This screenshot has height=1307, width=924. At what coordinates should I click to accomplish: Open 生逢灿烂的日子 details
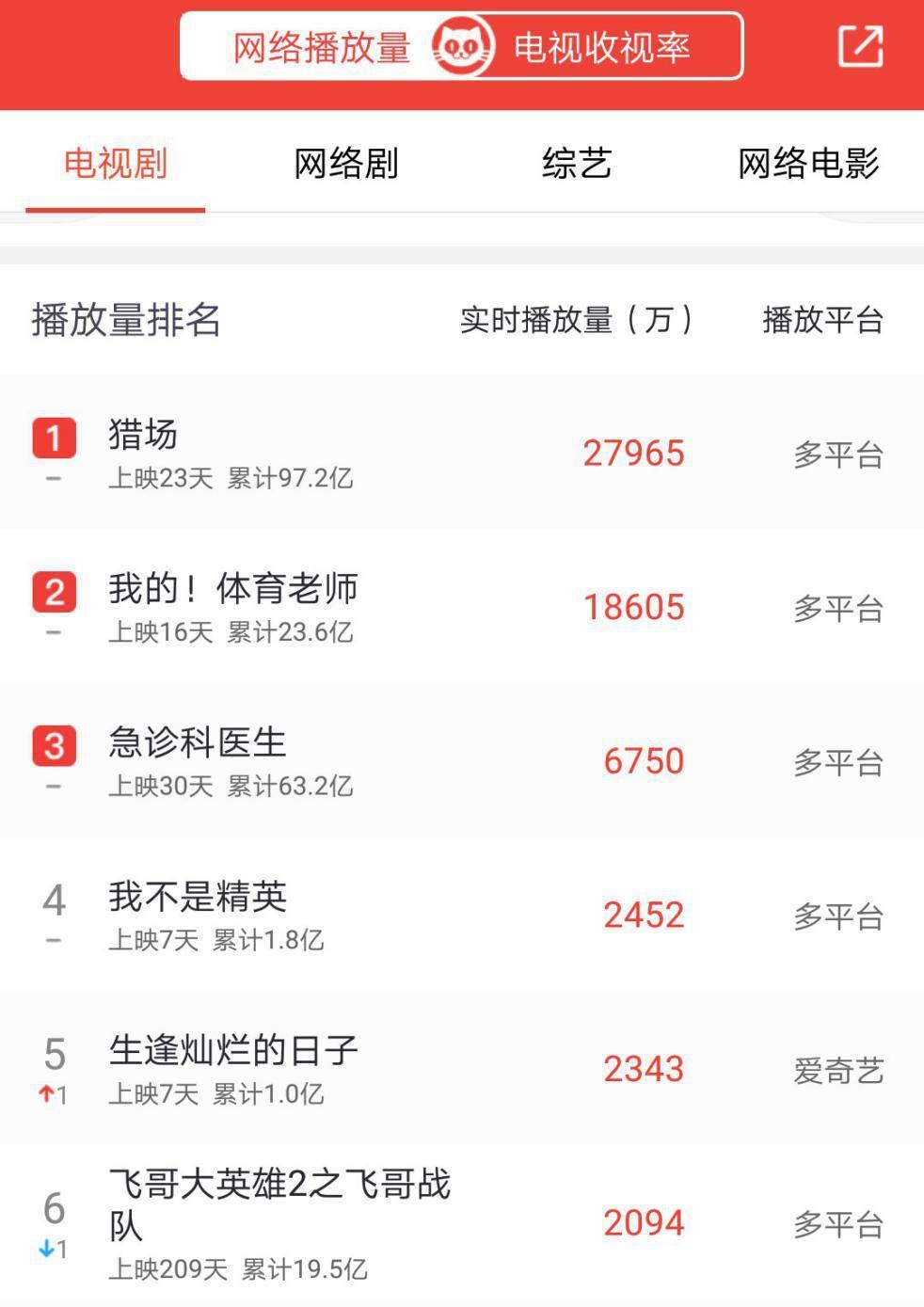[x=461, y=1069]
